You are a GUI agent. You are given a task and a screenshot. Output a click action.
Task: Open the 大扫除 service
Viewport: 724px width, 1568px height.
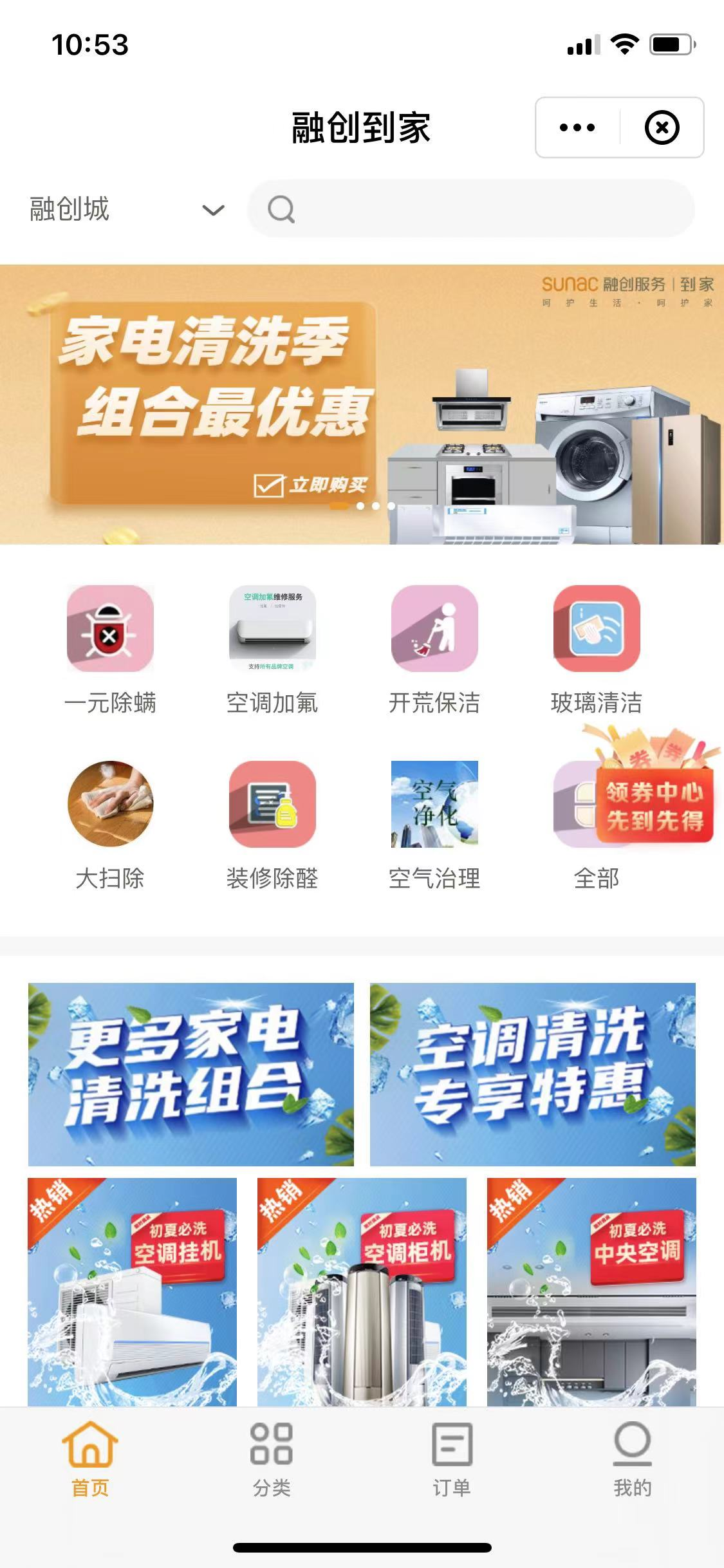(x=109, y=803)
